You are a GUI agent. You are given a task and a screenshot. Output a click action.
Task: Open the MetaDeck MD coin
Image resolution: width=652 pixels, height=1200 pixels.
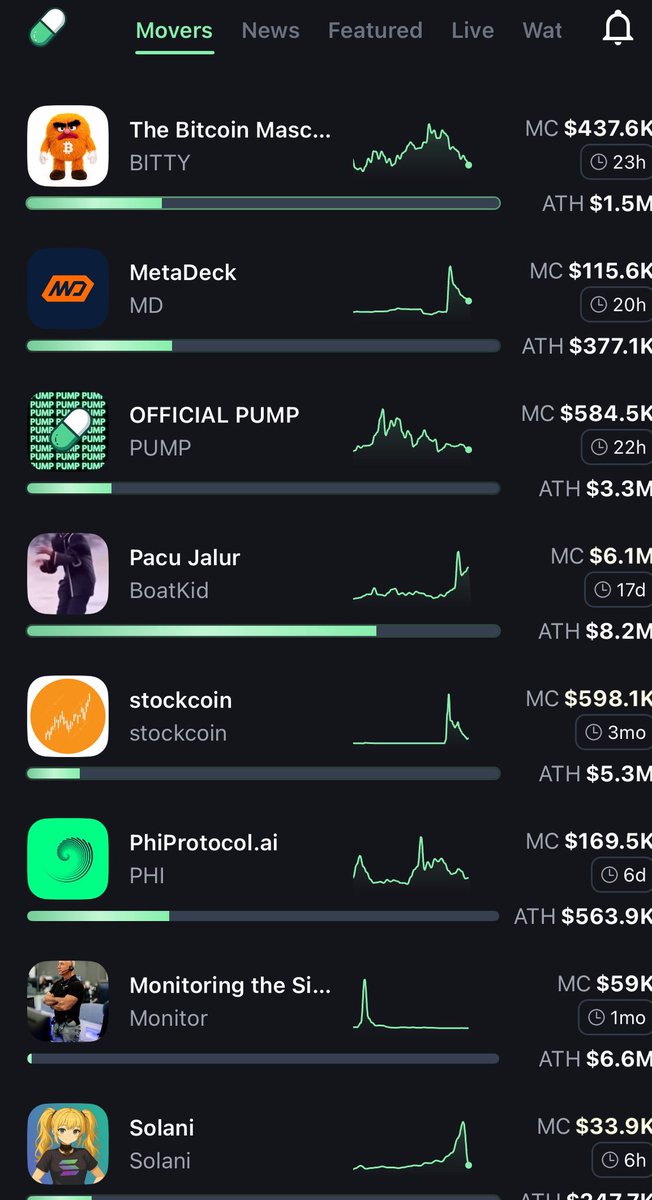tap(183, 288)
